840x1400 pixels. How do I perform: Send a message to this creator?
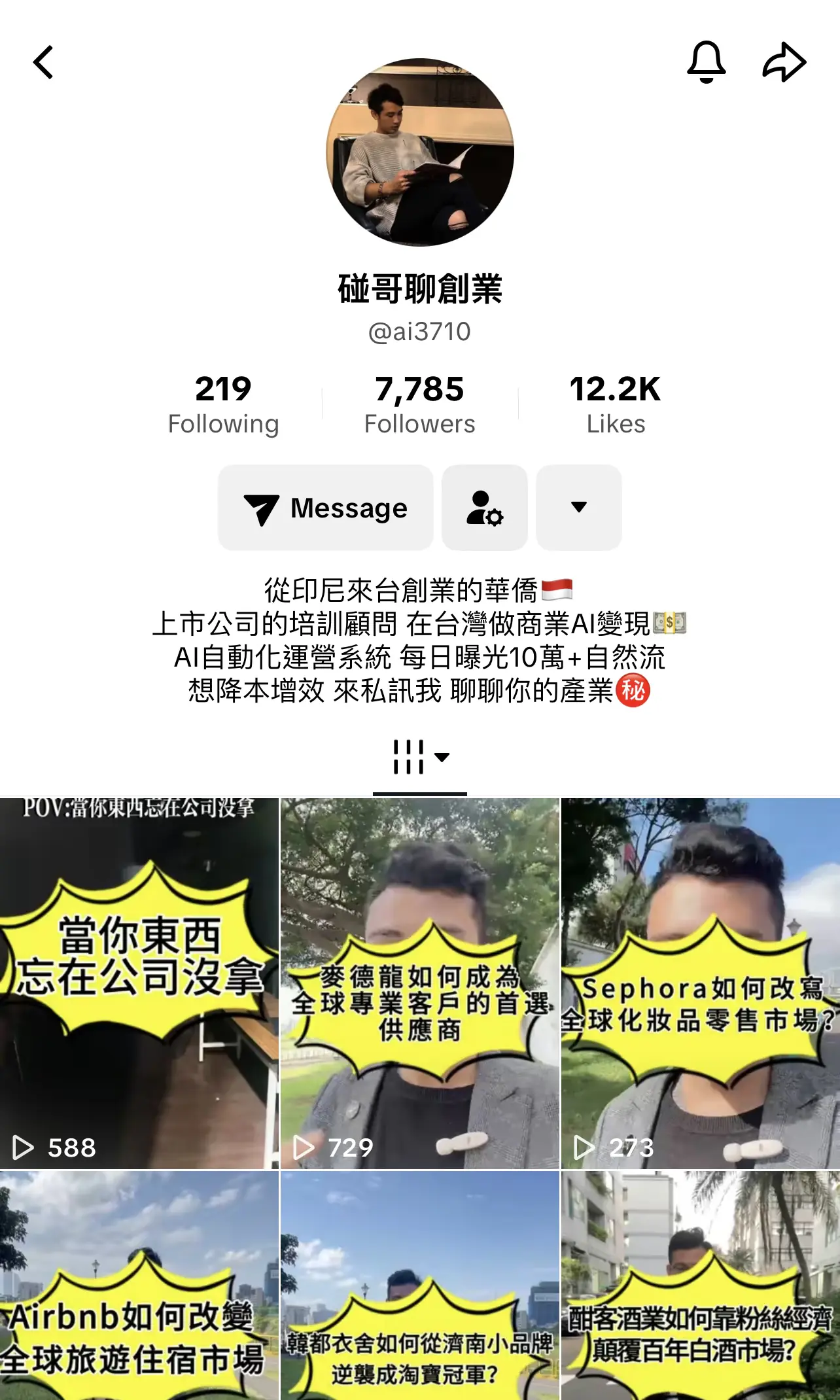coord(326,508)
